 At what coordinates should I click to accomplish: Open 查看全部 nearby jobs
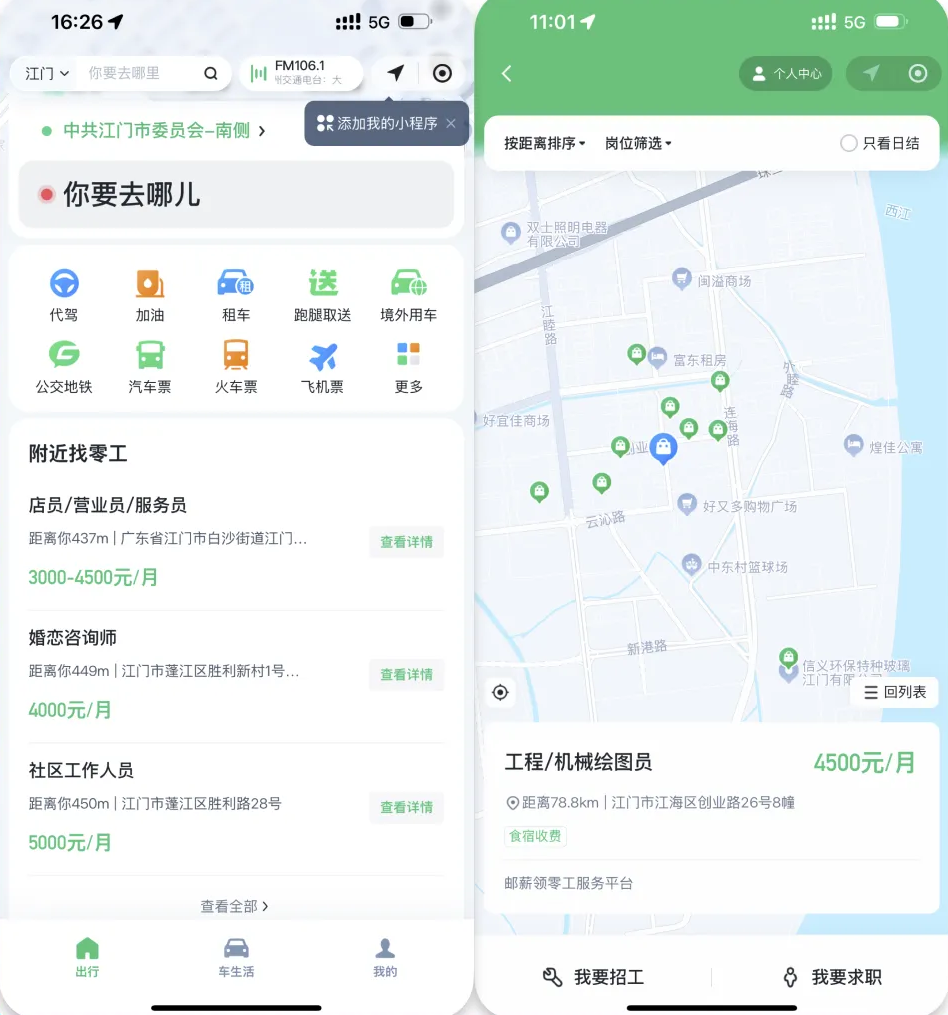[235, 906]
